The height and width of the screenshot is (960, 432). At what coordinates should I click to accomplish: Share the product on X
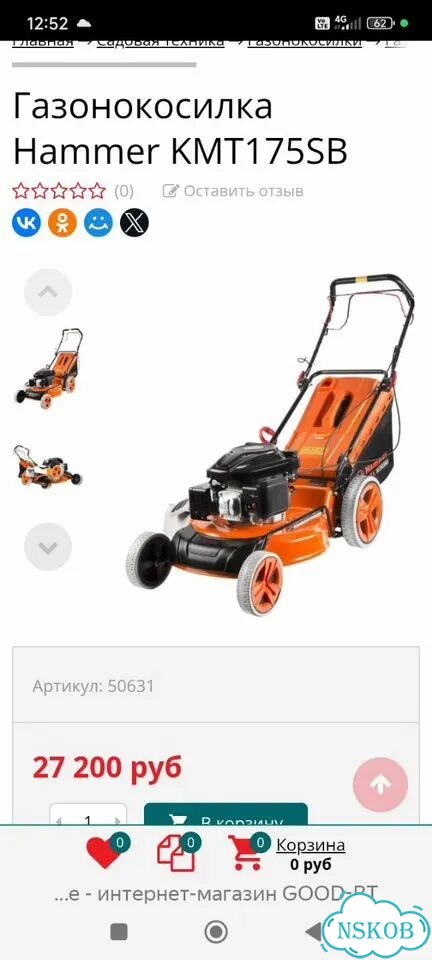(135, 223)
